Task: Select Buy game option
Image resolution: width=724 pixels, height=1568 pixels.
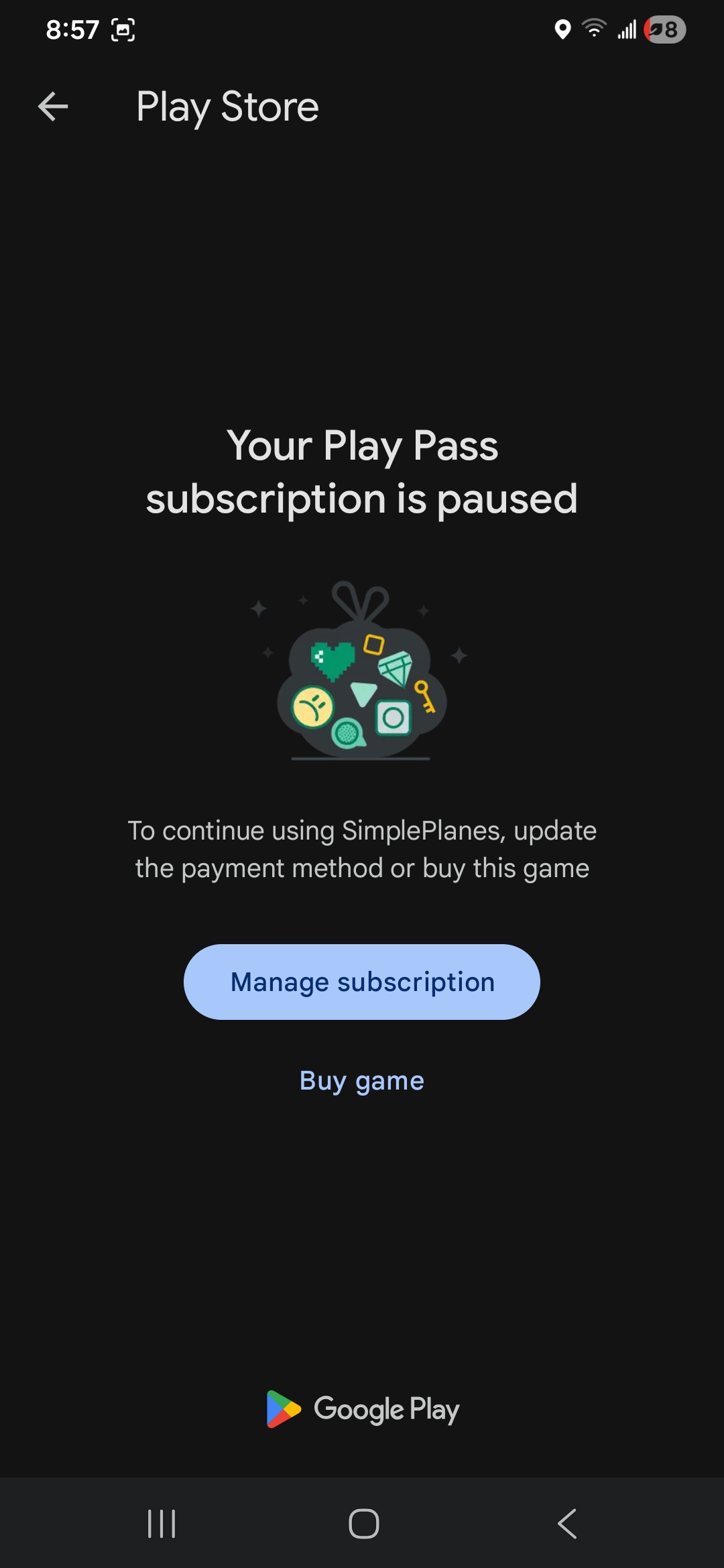Action: pos(362,1080)
